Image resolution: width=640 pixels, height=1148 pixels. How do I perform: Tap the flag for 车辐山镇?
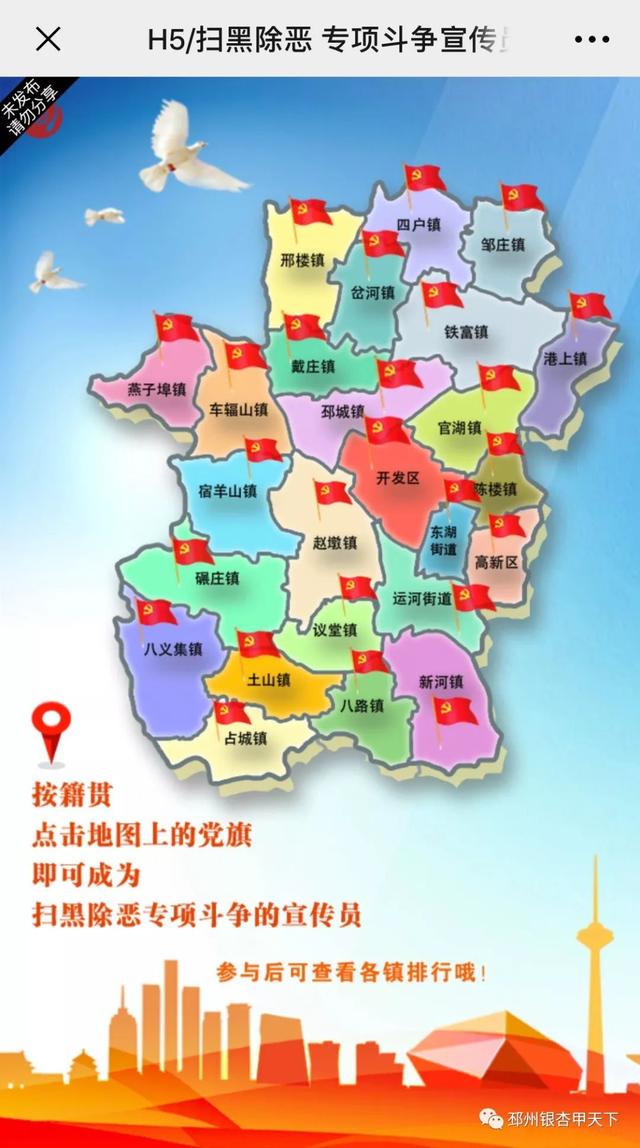point(245,357)
